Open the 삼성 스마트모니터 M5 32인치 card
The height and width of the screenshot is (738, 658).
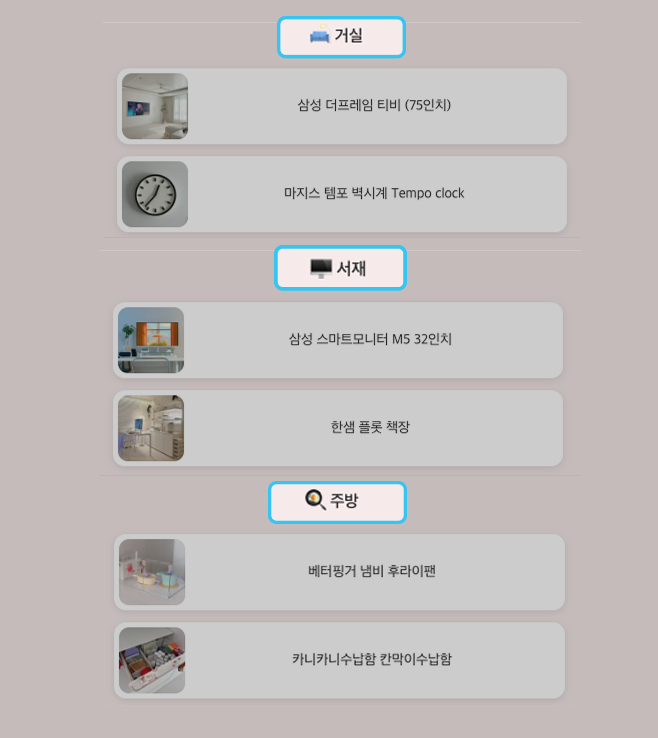(x=338, y=340)
